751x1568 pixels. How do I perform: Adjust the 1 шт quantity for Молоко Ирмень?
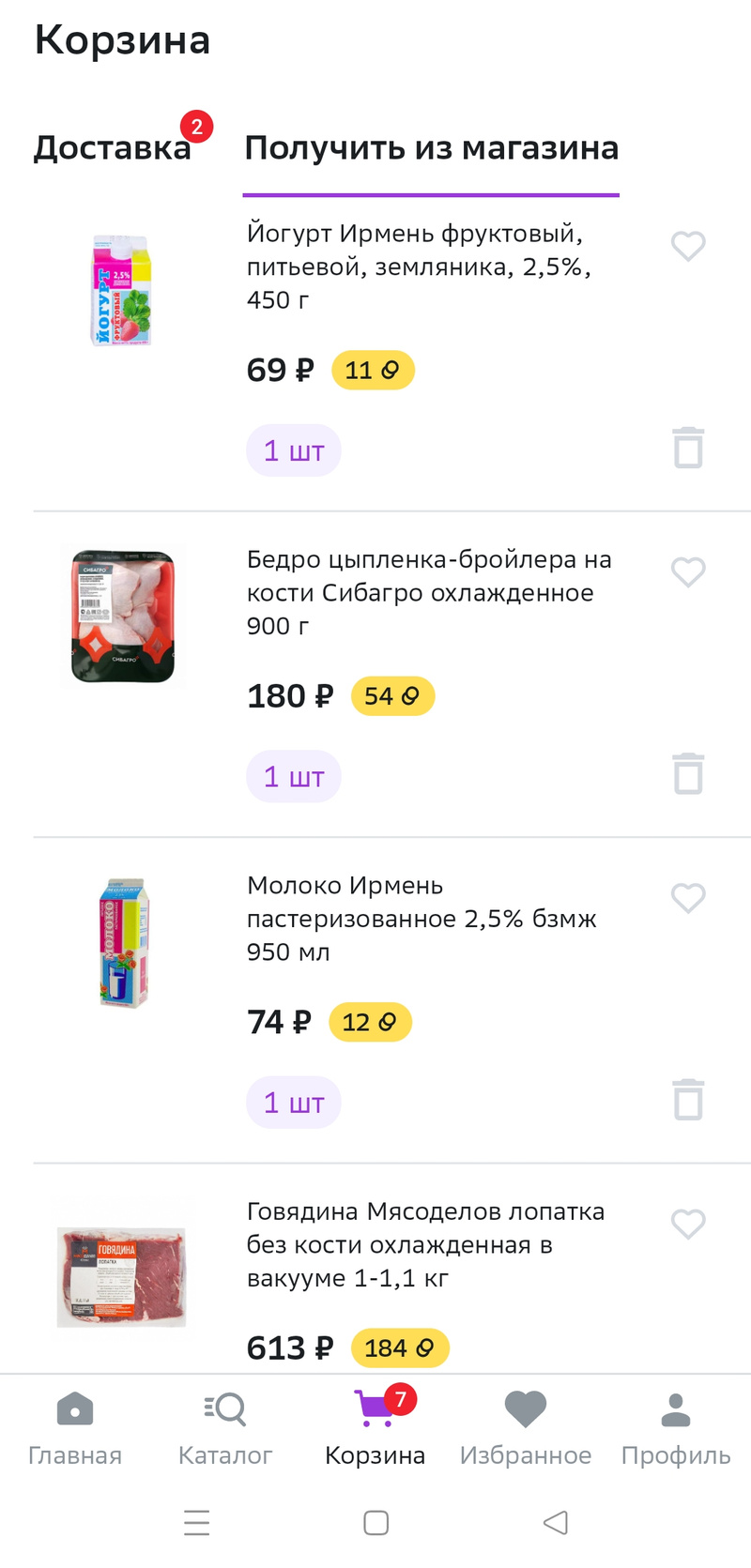294,1103
